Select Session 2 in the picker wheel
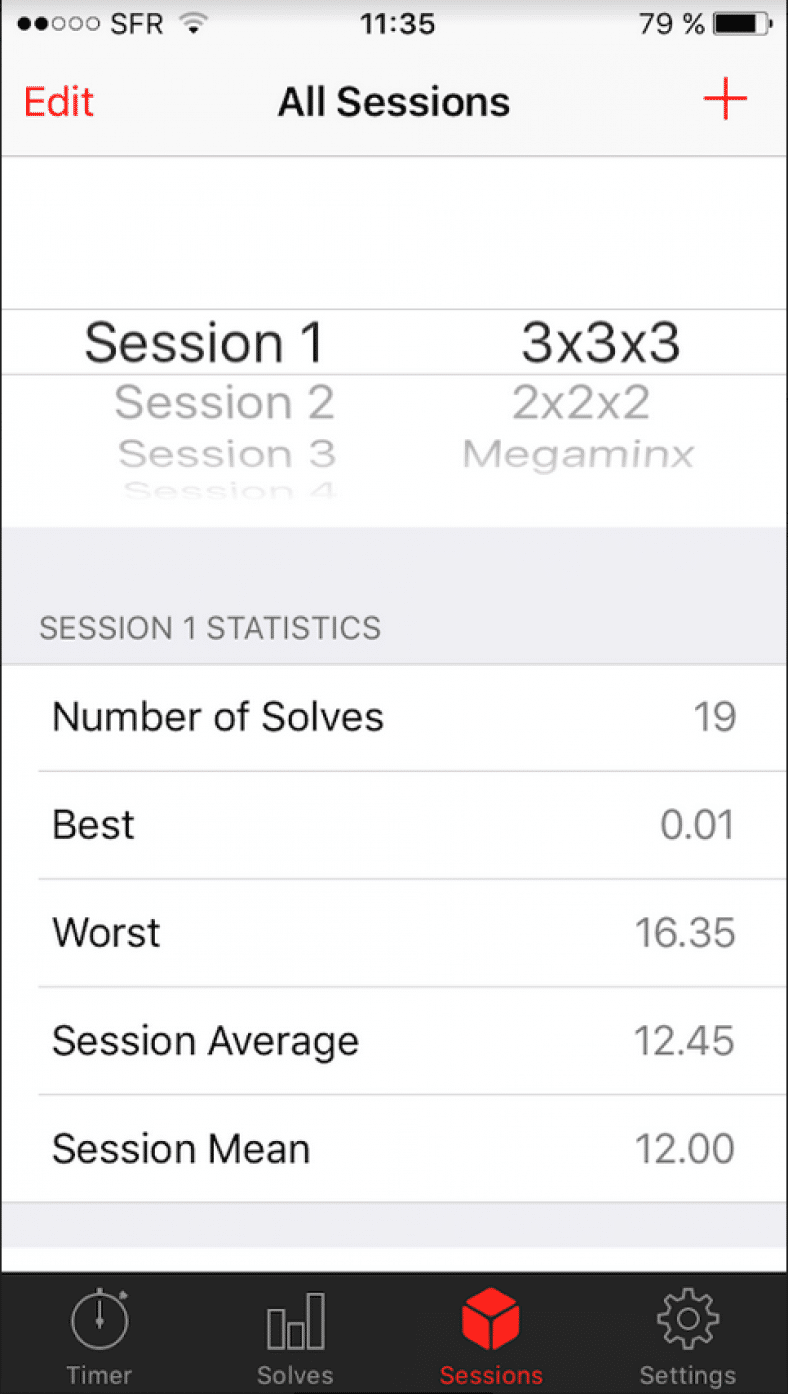 tap(224, 402)
